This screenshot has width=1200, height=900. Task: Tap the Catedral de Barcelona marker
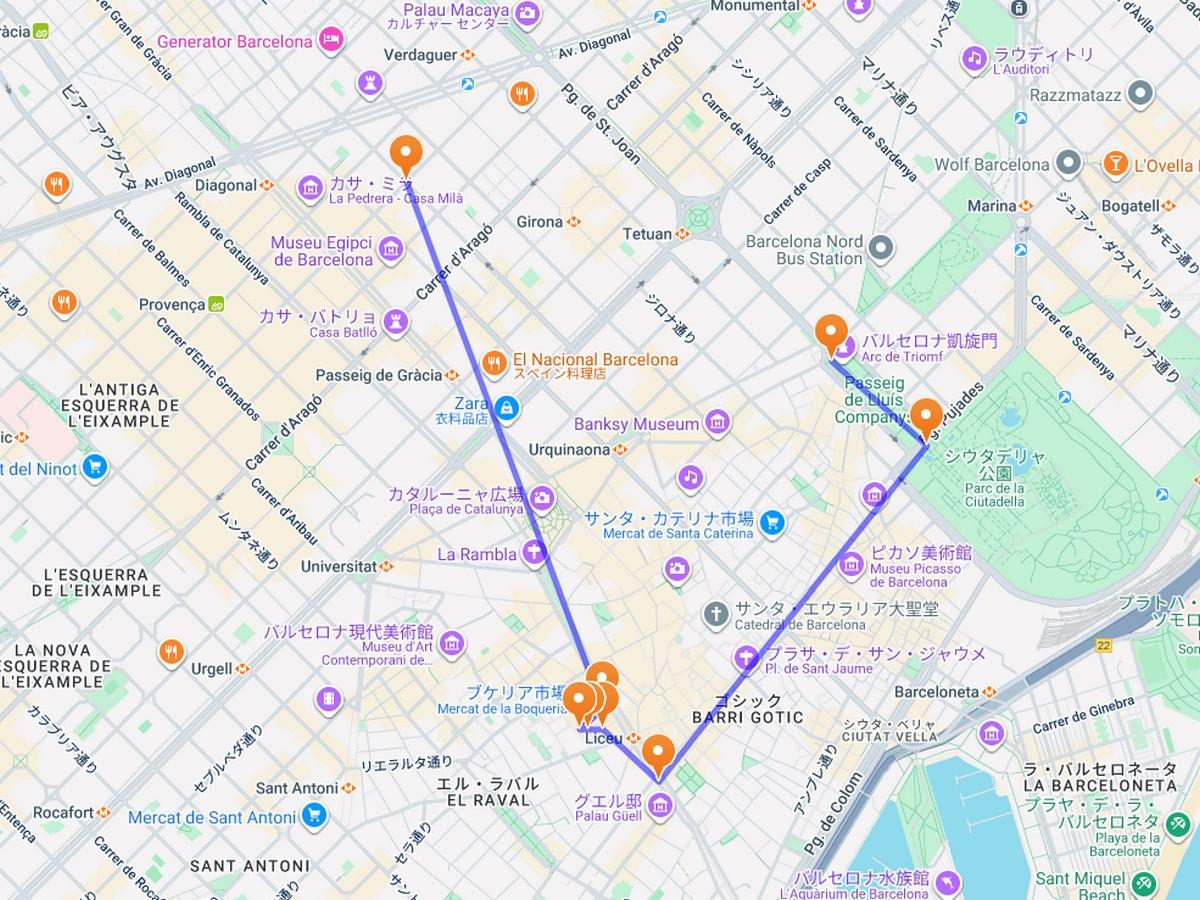(715, 613)
